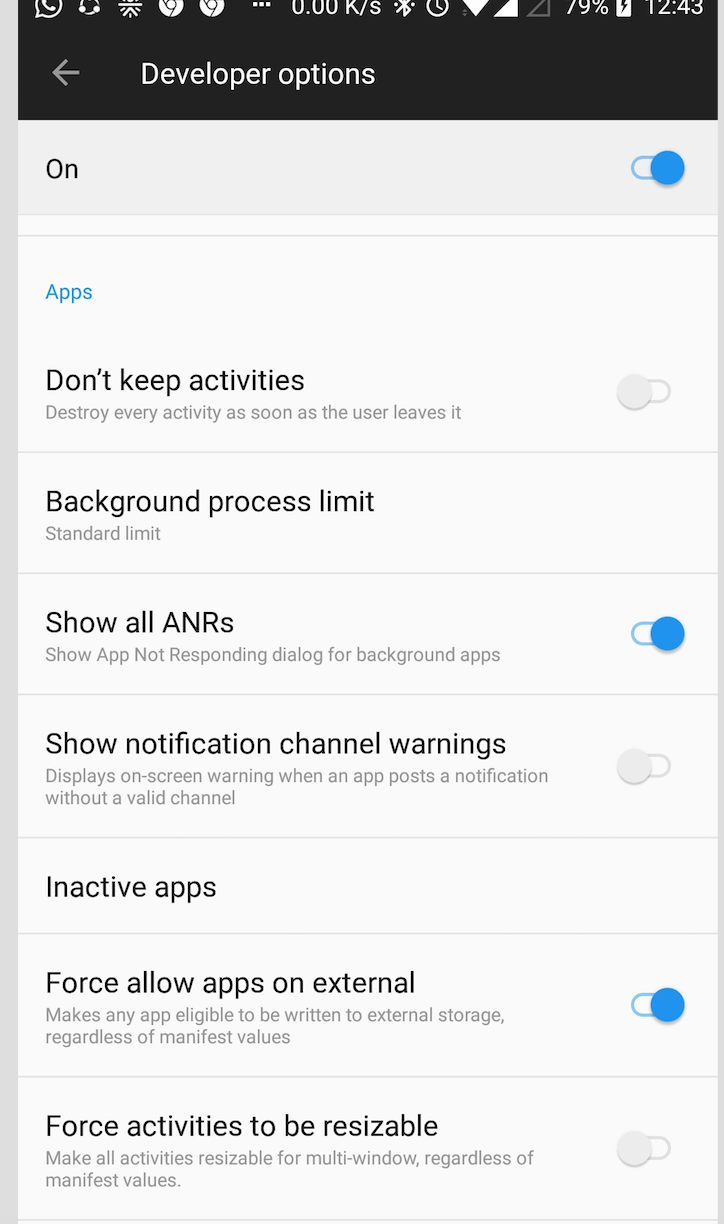Tap the share notification icon in status bar
The width and height of the screenshot is (724, 1224).
88,11
